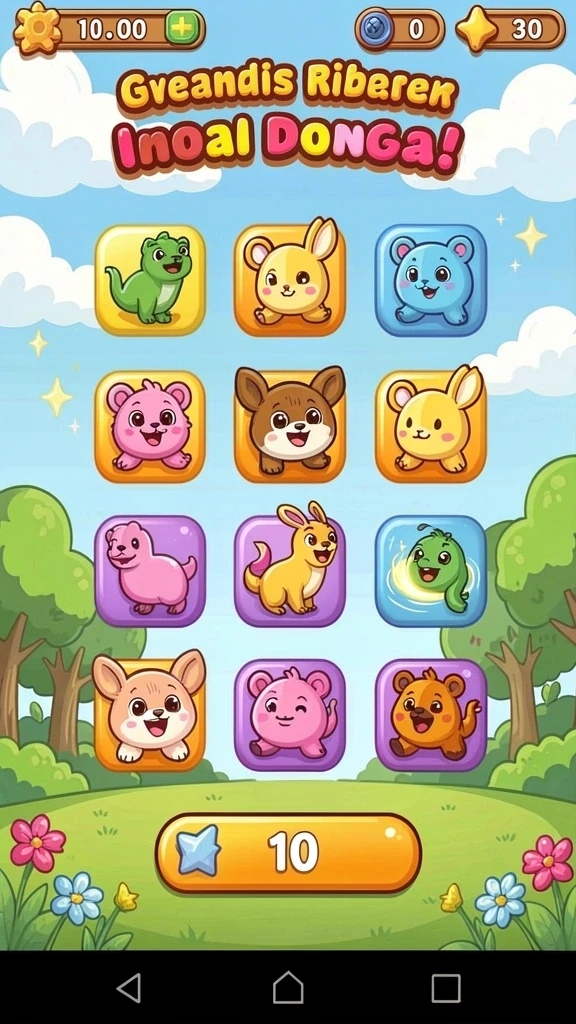The height and width of the screenshot is (1024, 576).
Task: Tap the peach puppy tile
Action: tap(150, 712)
